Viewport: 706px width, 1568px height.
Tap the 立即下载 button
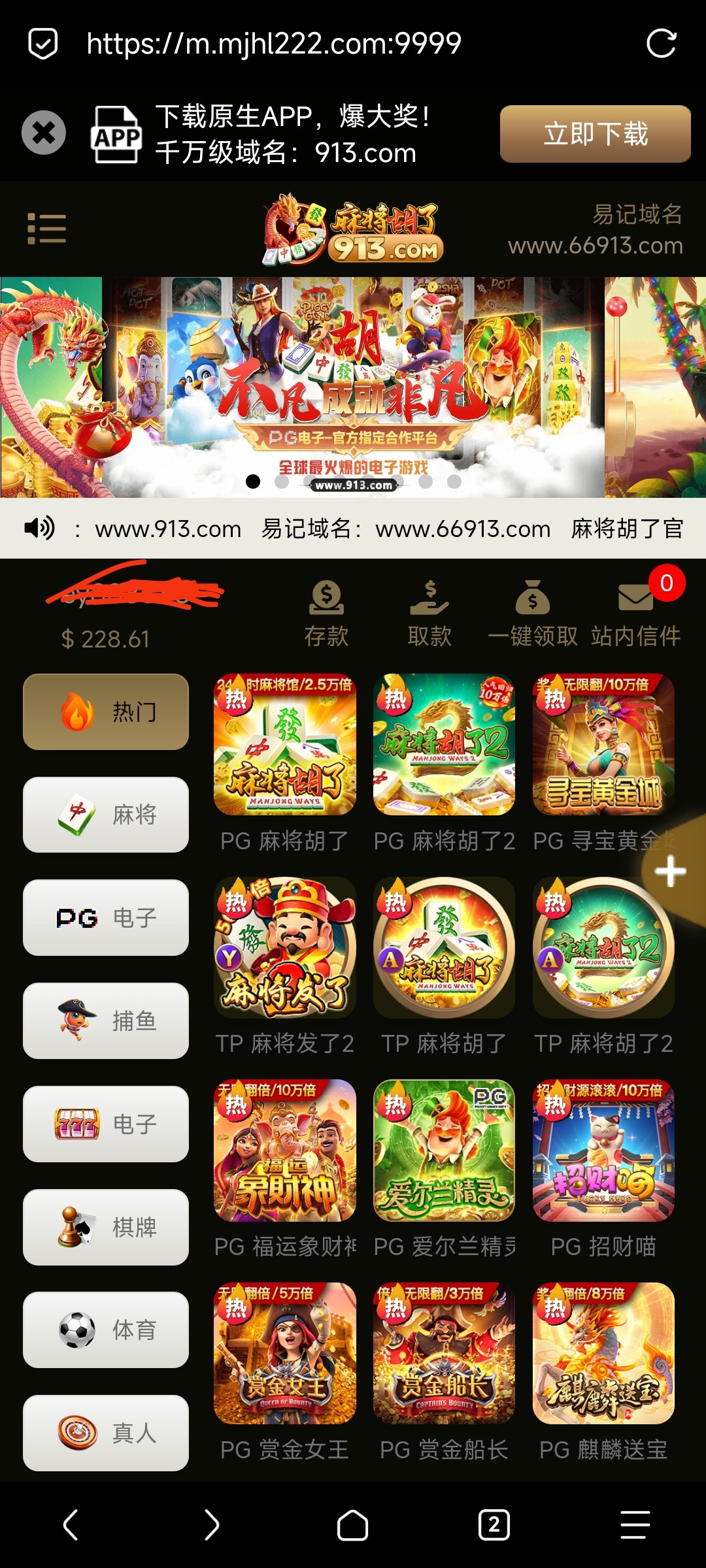(x=596, y=134)
